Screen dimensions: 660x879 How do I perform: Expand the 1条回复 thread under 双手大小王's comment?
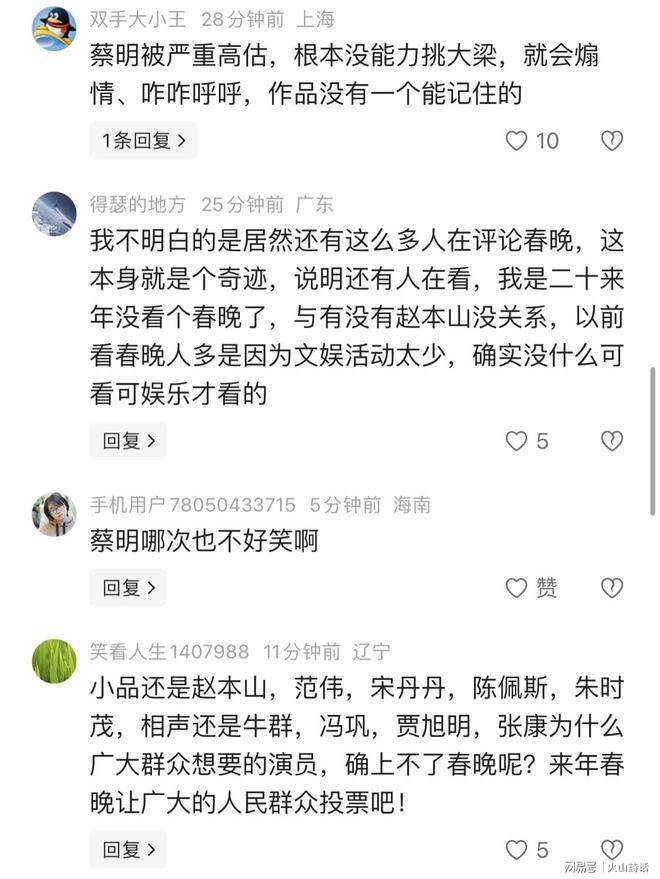pyautogui.click(x=143, y=141)
